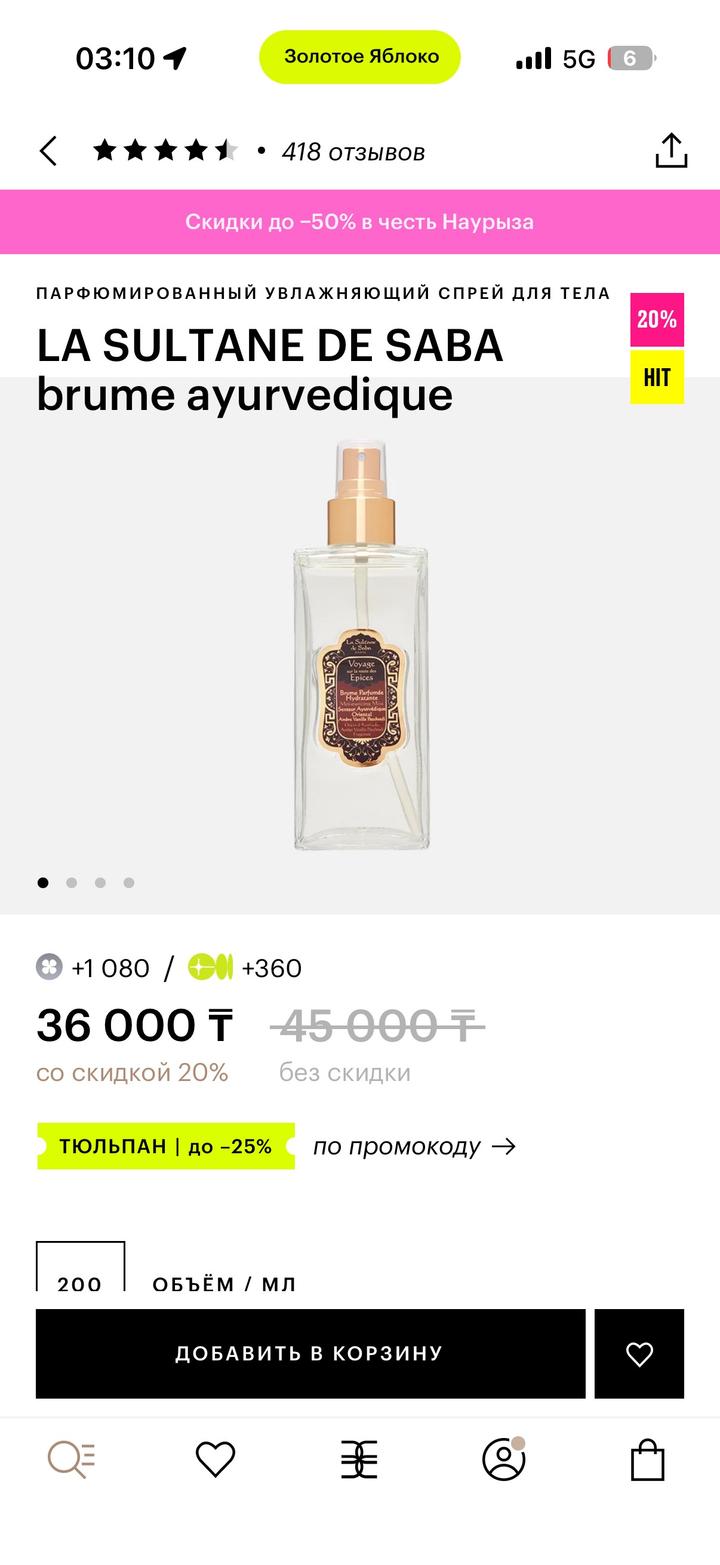Open the 418 отзывов reviews

point(352,152)
